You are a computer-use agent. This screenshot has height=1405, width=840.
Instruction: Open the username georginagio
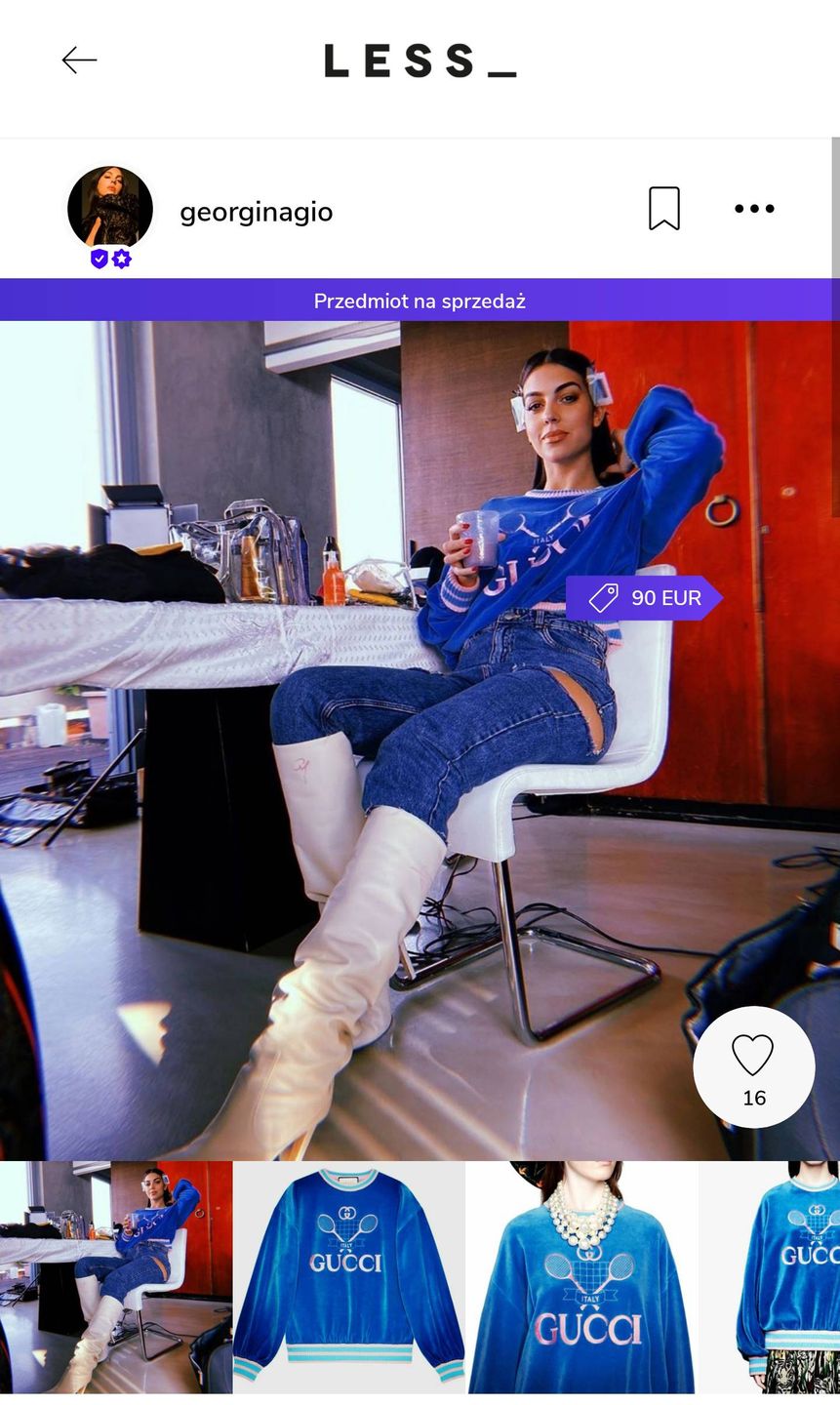point(256,213)
